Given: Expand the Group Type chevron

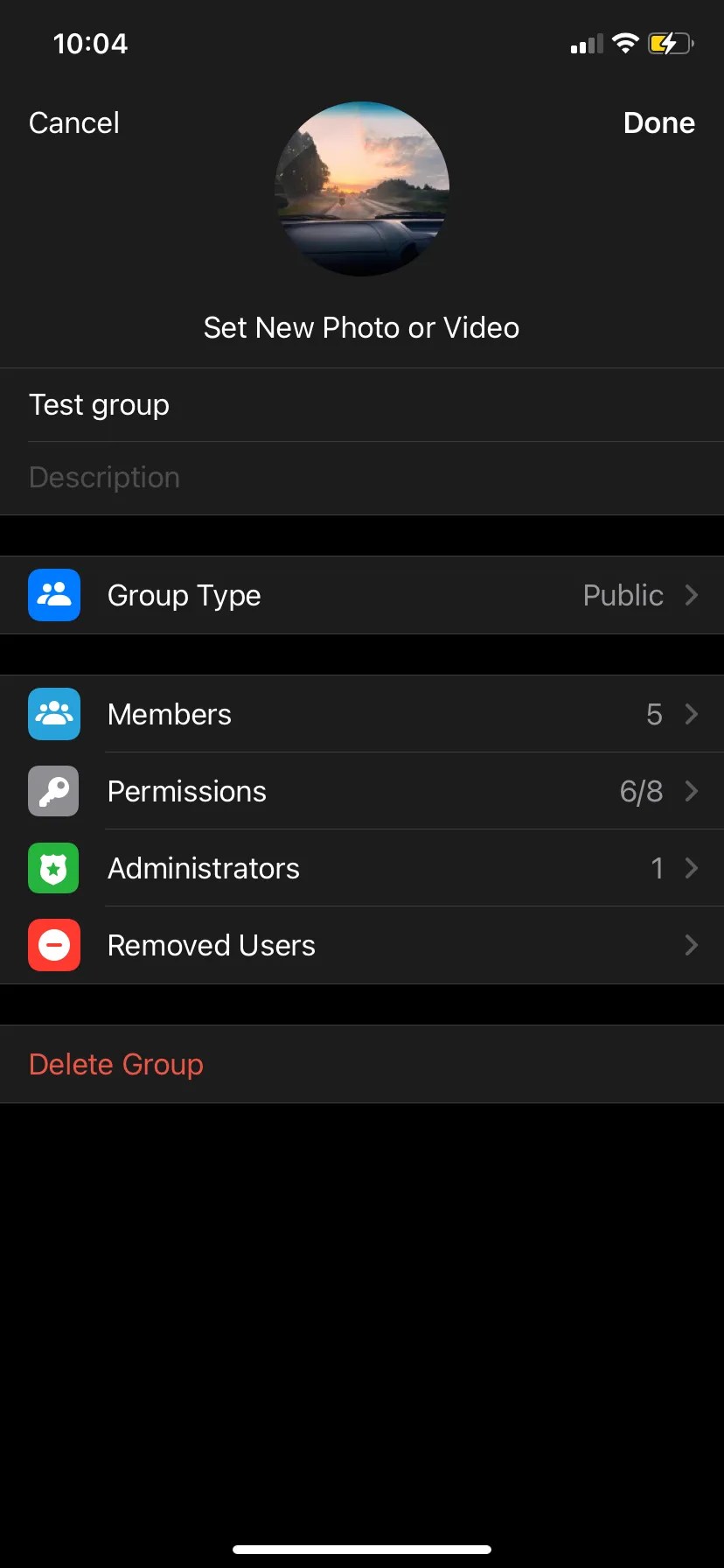Looking at the screenshot, I should point(692,595).
